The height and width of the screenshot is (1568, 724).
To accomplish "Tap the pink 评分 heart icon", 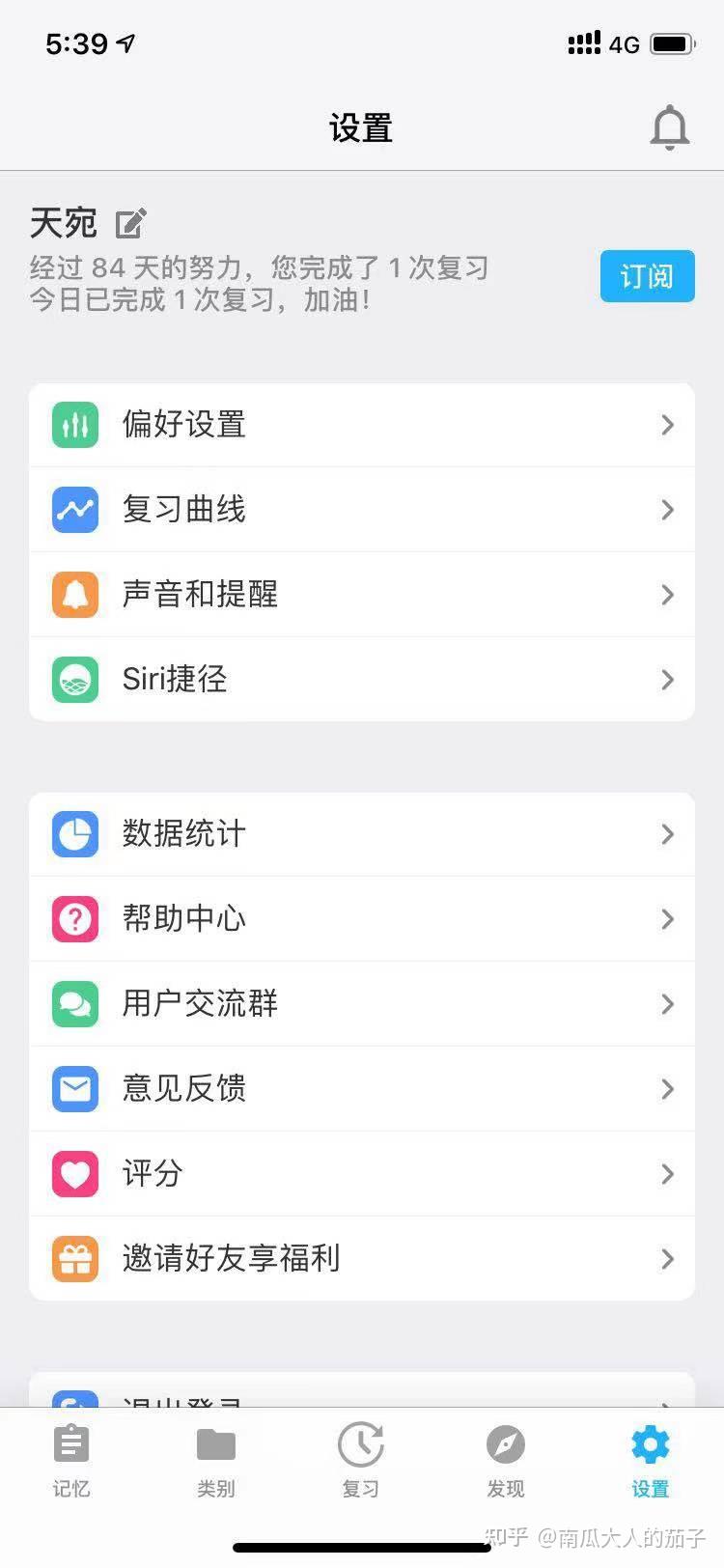I will pos(74,1174).
